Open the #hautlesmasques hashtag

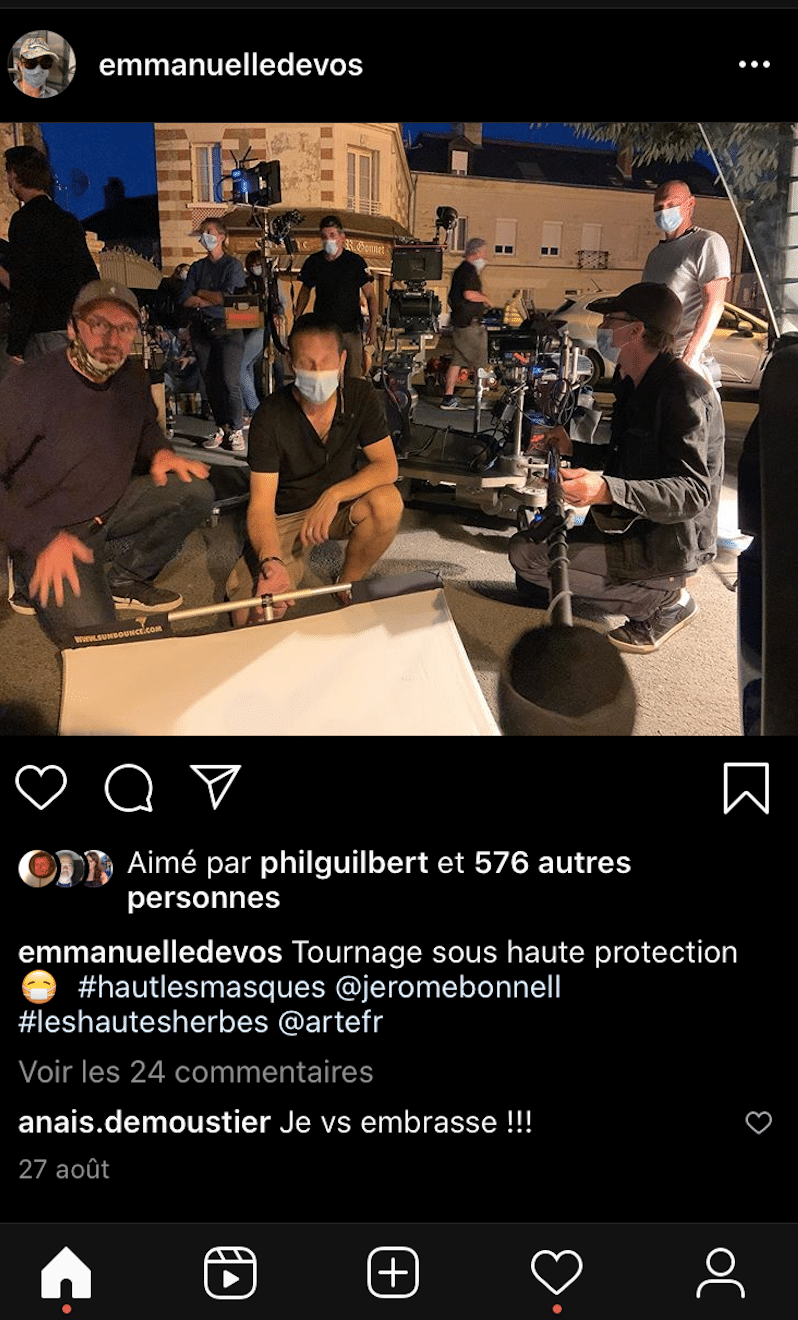pyautogui.click(x=201, y=987)
